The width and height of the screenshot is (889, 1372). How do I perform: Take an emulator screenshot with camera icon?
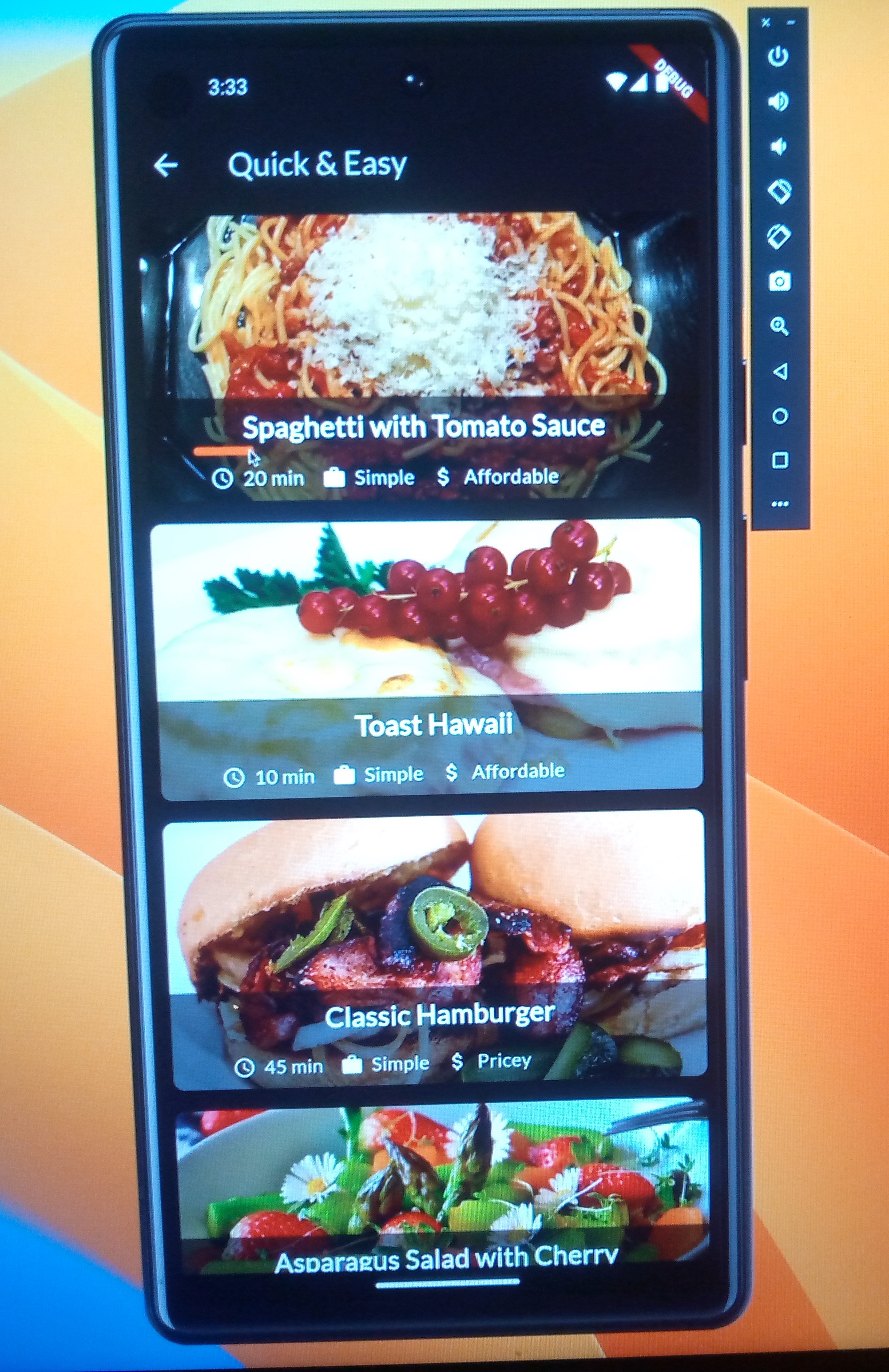779,282
